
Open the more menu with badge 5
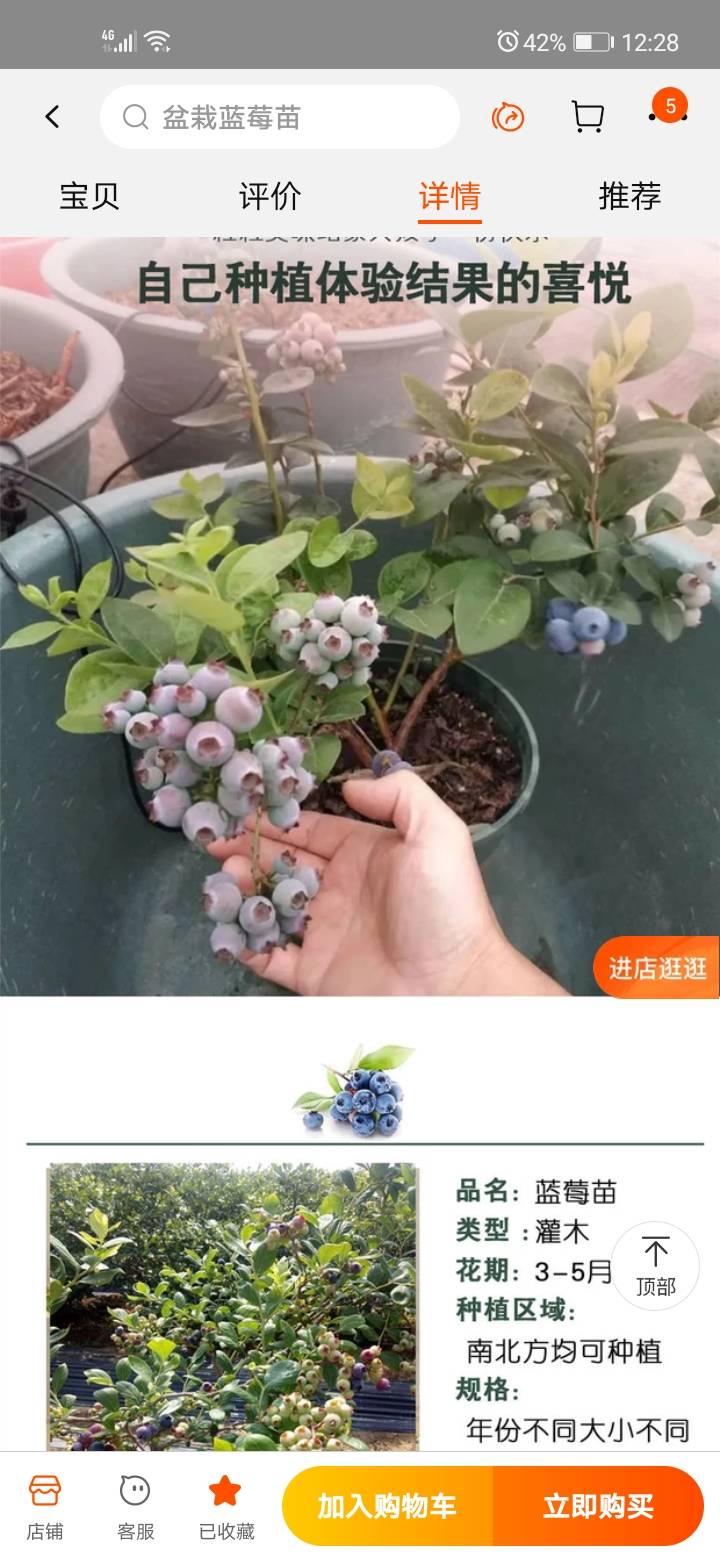(667, 111)
